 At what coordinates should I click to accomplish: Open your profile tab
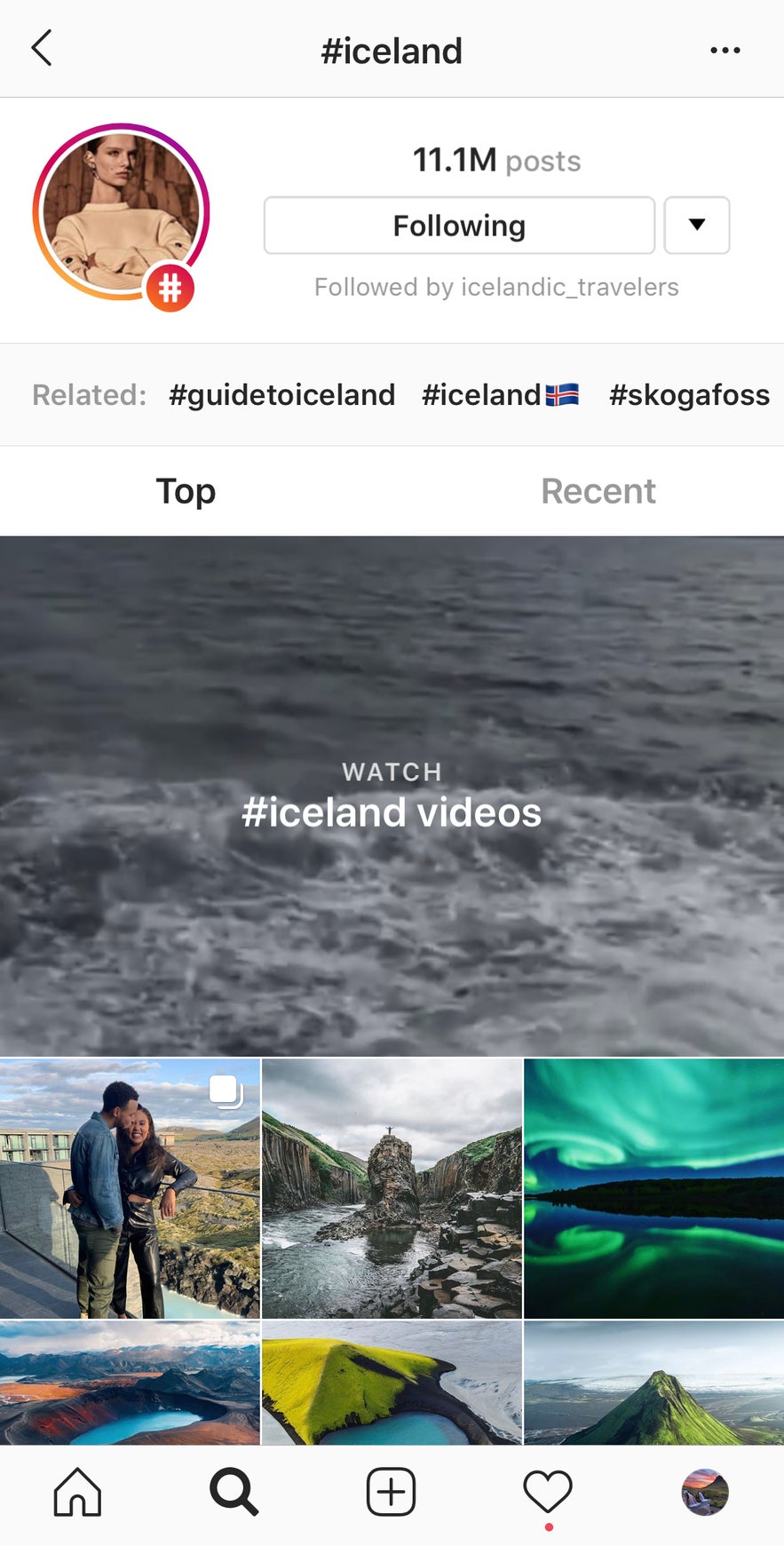click(x=705, y=1492)
